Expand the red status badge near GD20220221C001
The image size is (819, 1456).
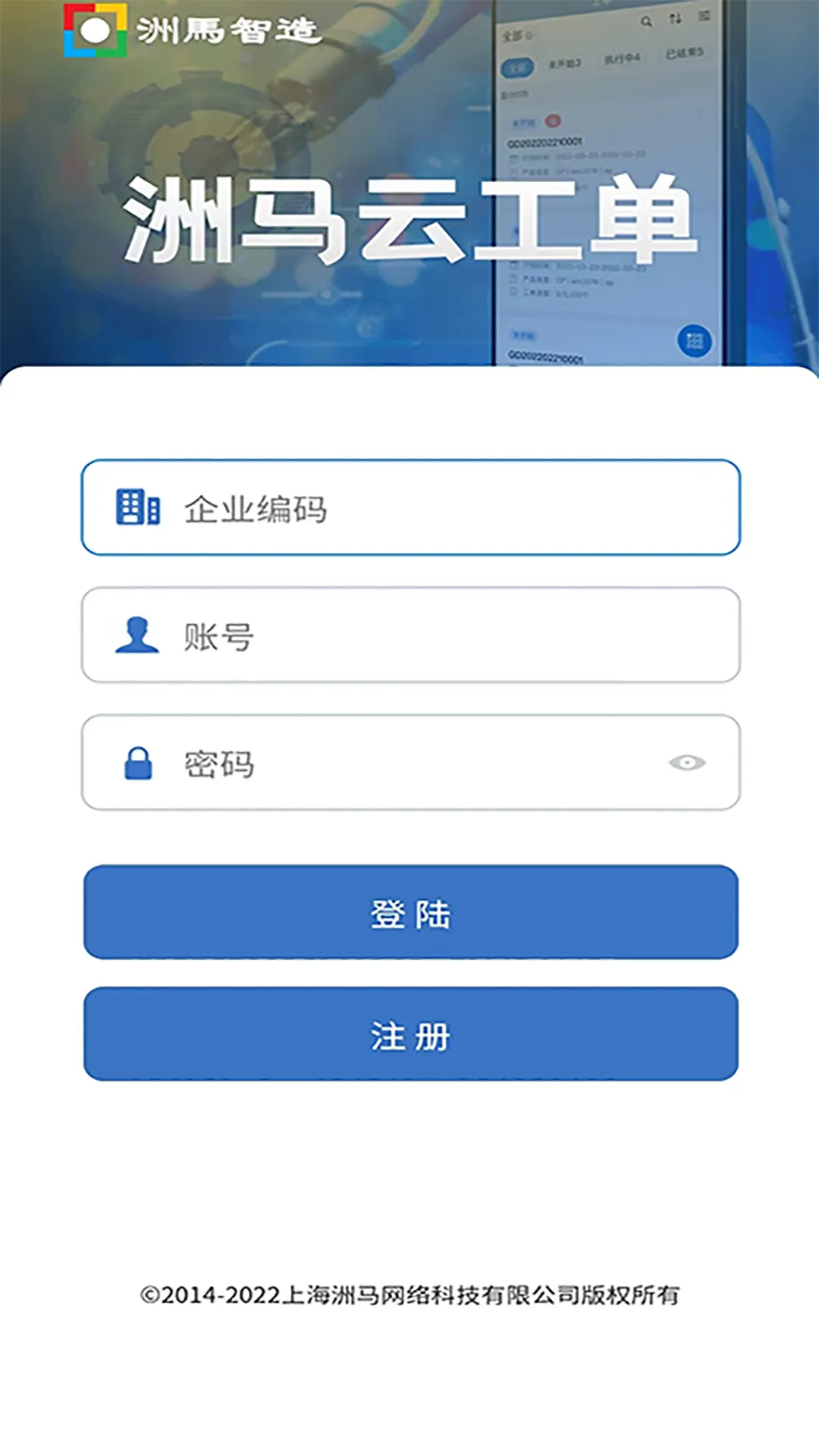click(x=553, y=121)
